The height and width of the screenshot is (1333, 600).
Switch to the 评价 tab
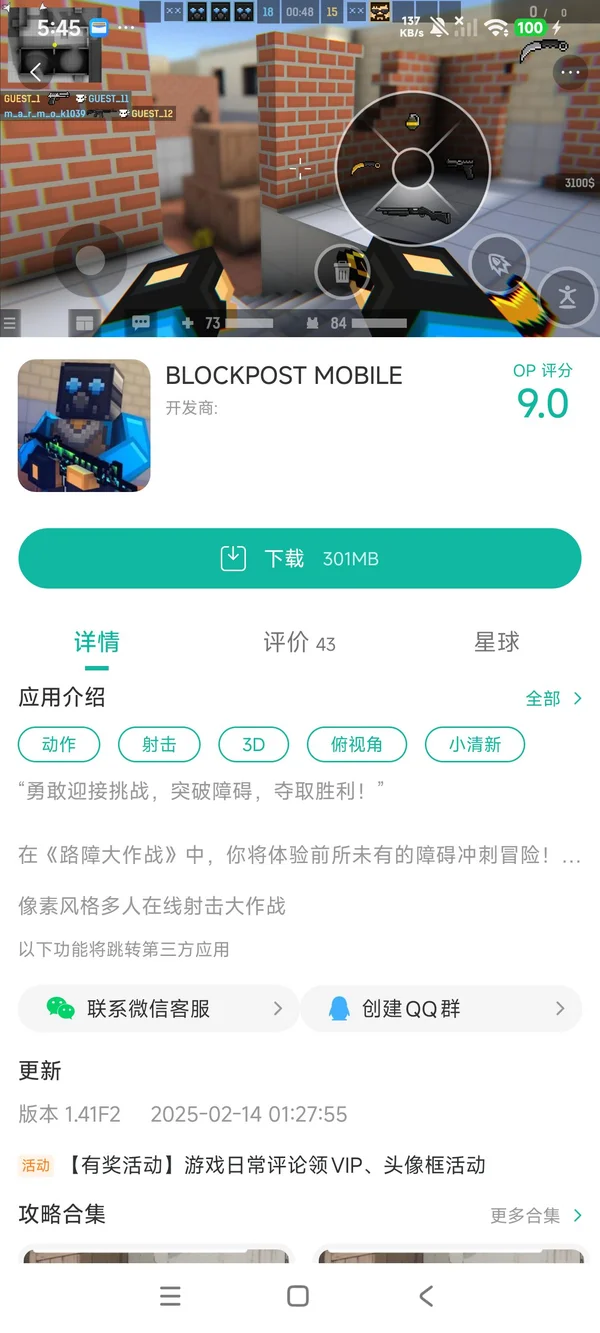pyautogui.click(x=299, y=642)
